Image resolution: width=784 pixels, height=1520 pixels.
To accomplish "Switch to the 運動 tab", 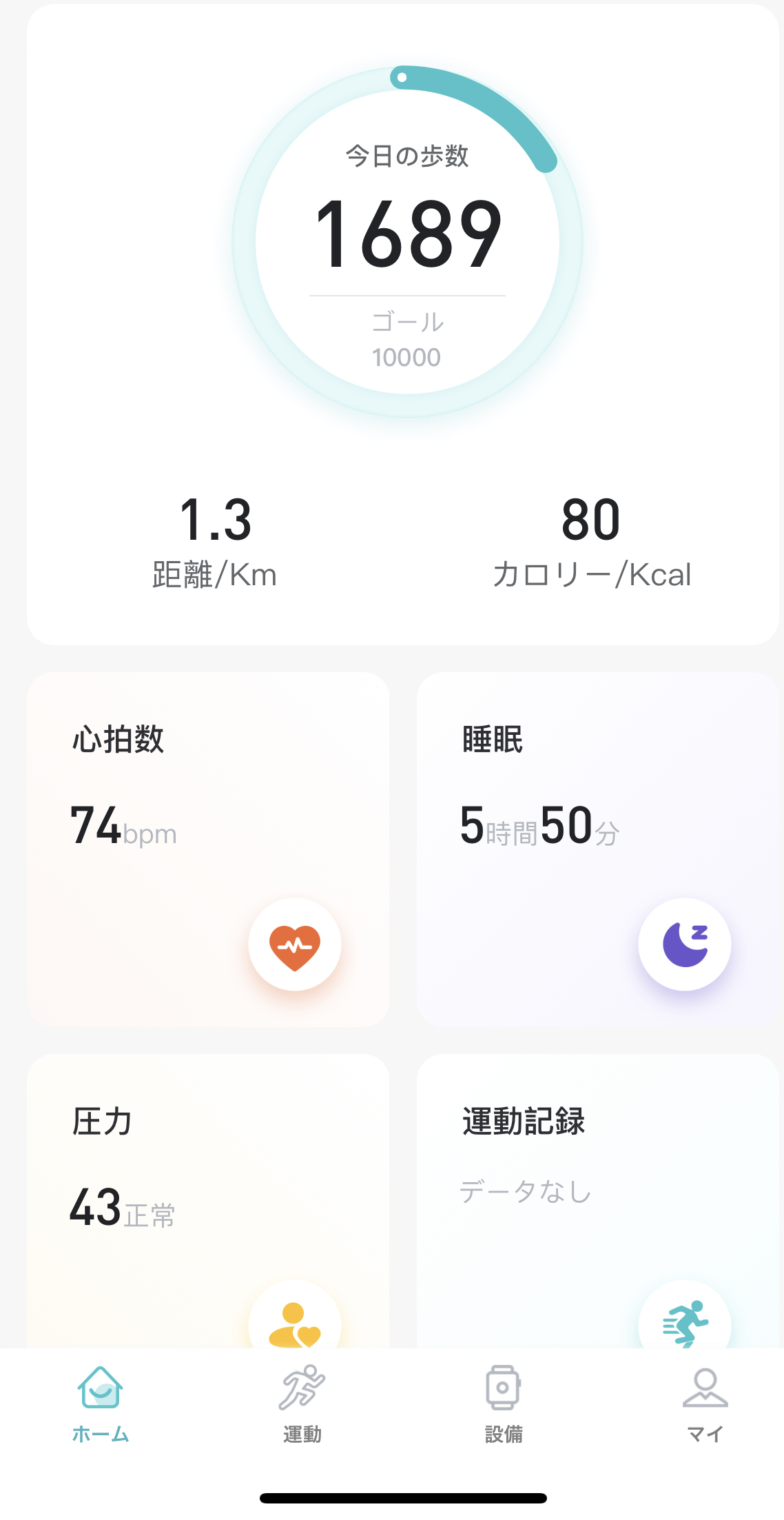I will click(302, 1404).
